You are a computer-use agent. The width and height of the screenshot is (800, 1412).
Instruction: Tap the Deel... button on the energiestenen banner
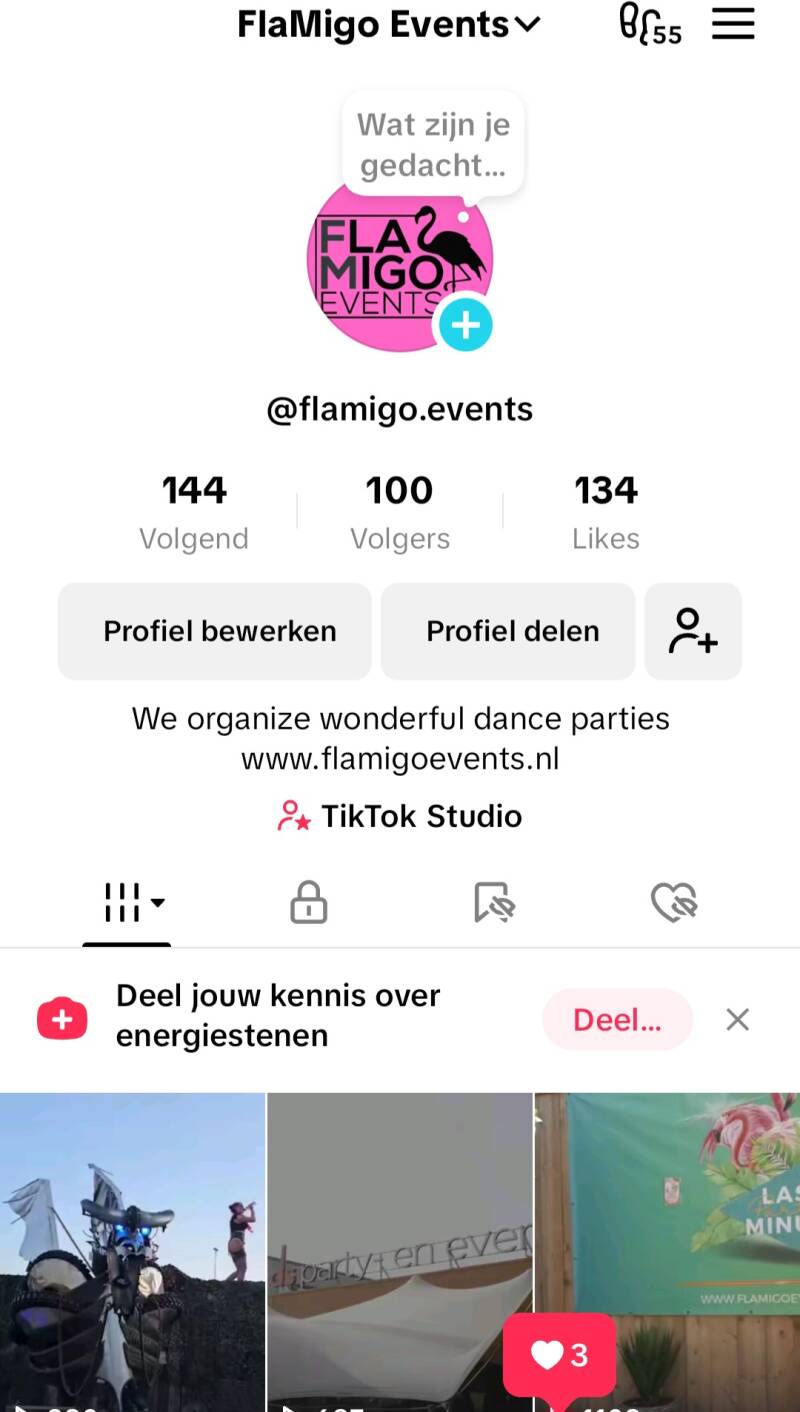coord(617,1020)
